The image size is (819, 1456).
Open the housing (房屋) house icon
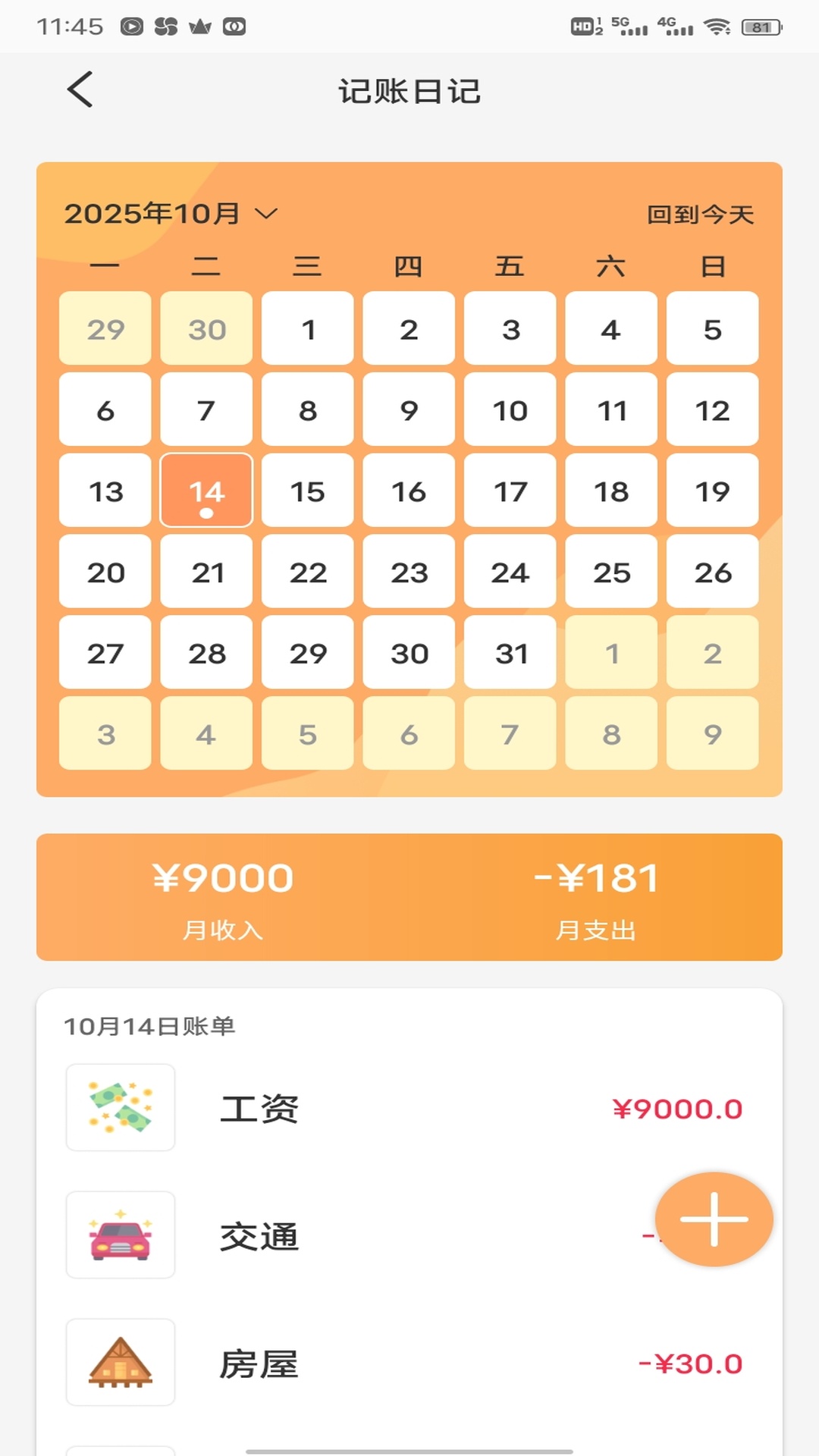pyautogui.click(x=120, y=1363)
